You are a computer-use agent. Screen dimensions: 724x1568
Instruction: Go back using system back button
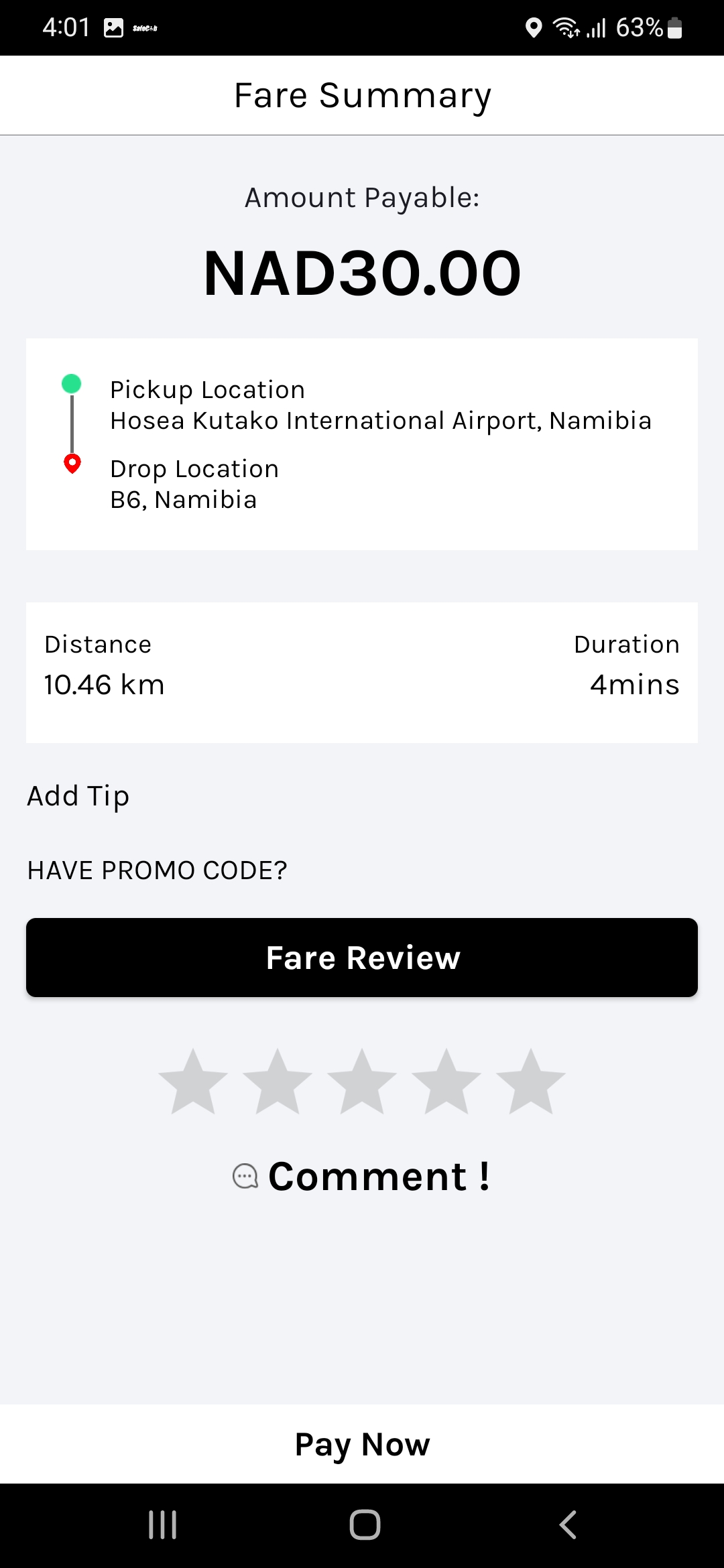tap(568, 1524)
